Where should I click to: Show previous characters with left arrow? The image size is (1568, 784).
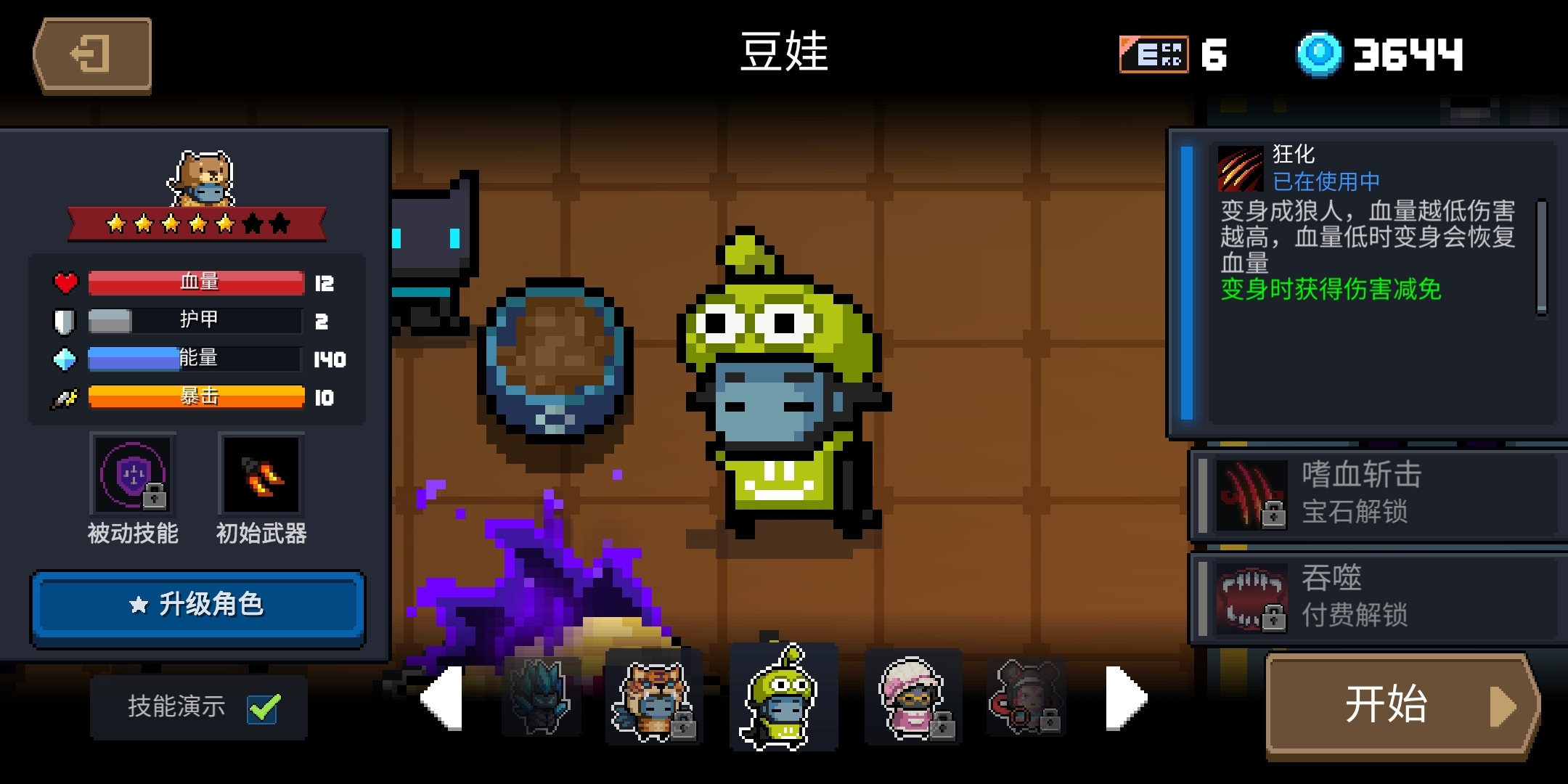(443, 698)
